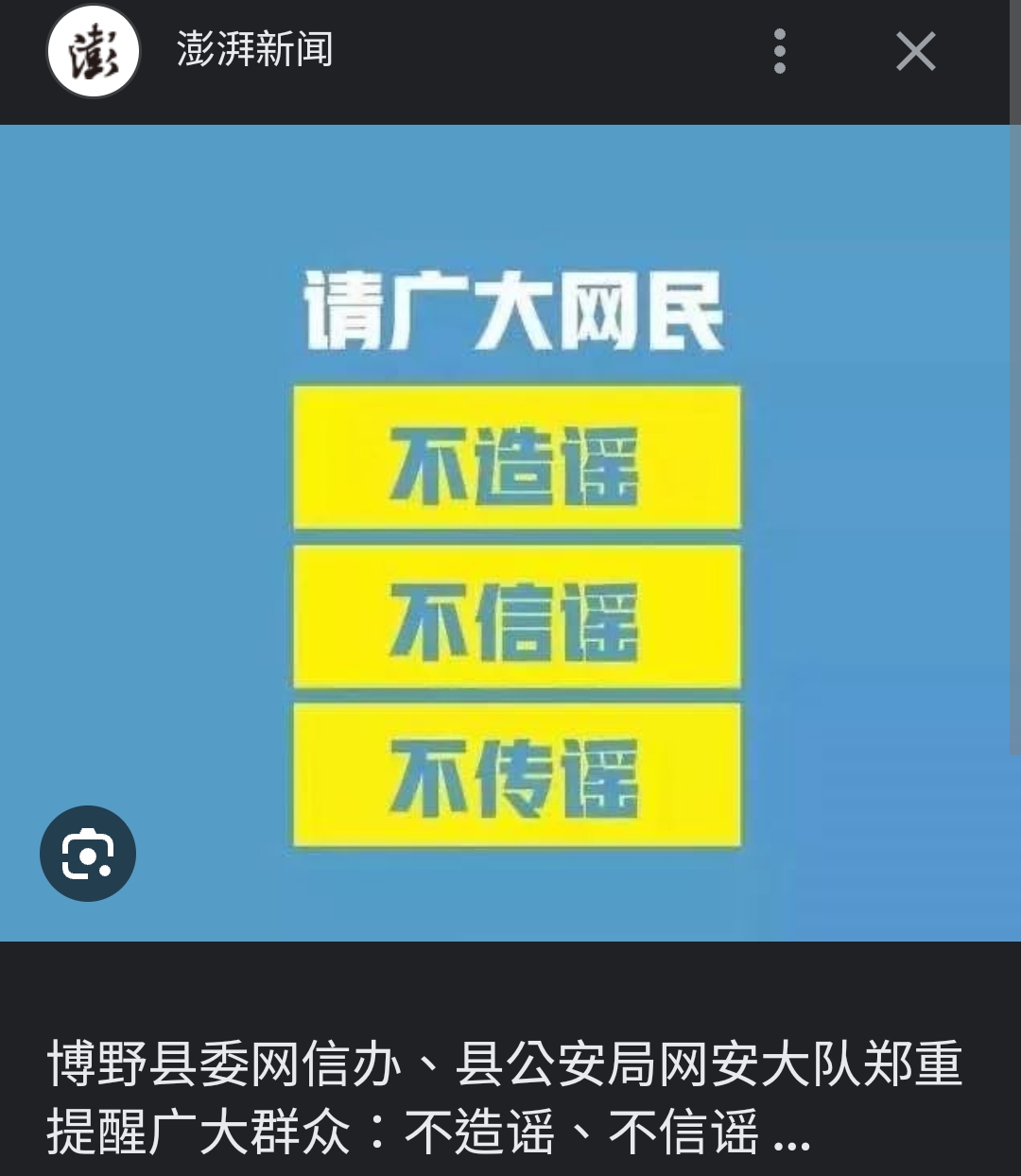Search this image with Lens
This screenshot has height=1176, width=1021.
(x=88, y=854)
